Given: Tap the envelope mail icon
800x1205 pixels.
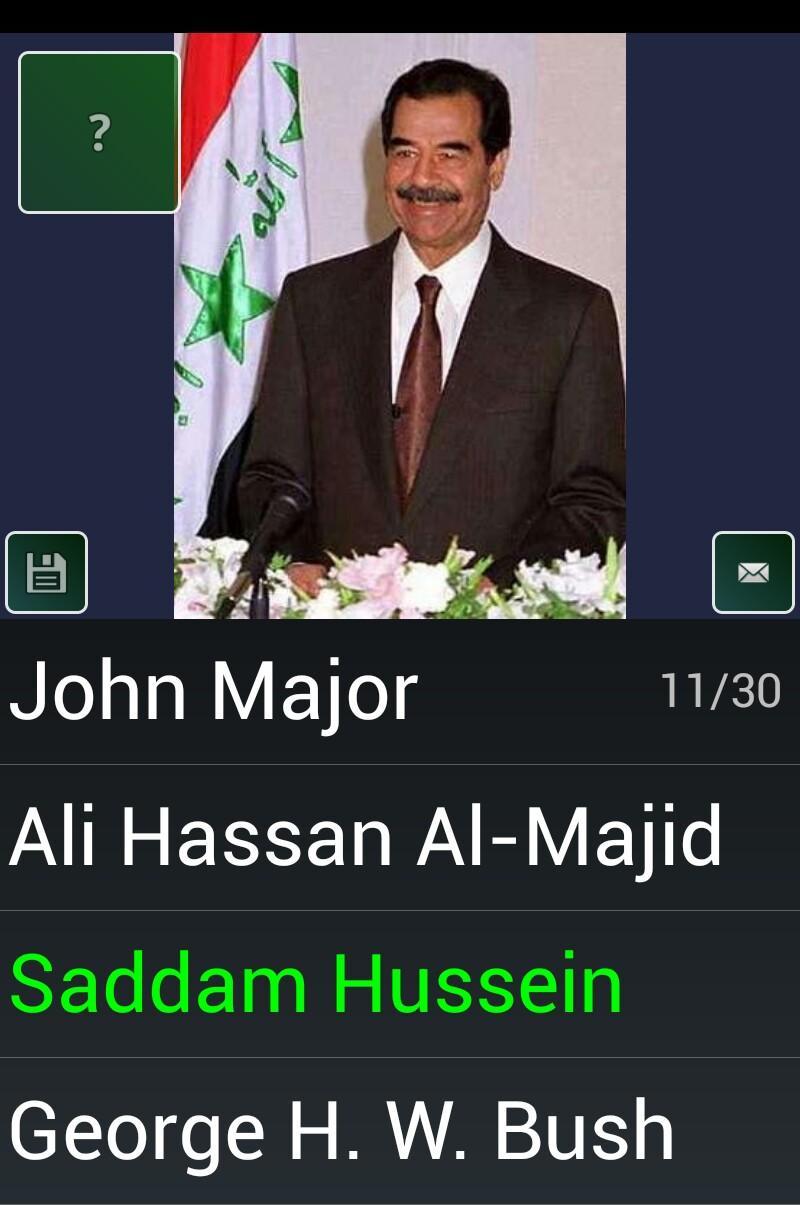Looking at the screenshot, I should click(753, 572).
